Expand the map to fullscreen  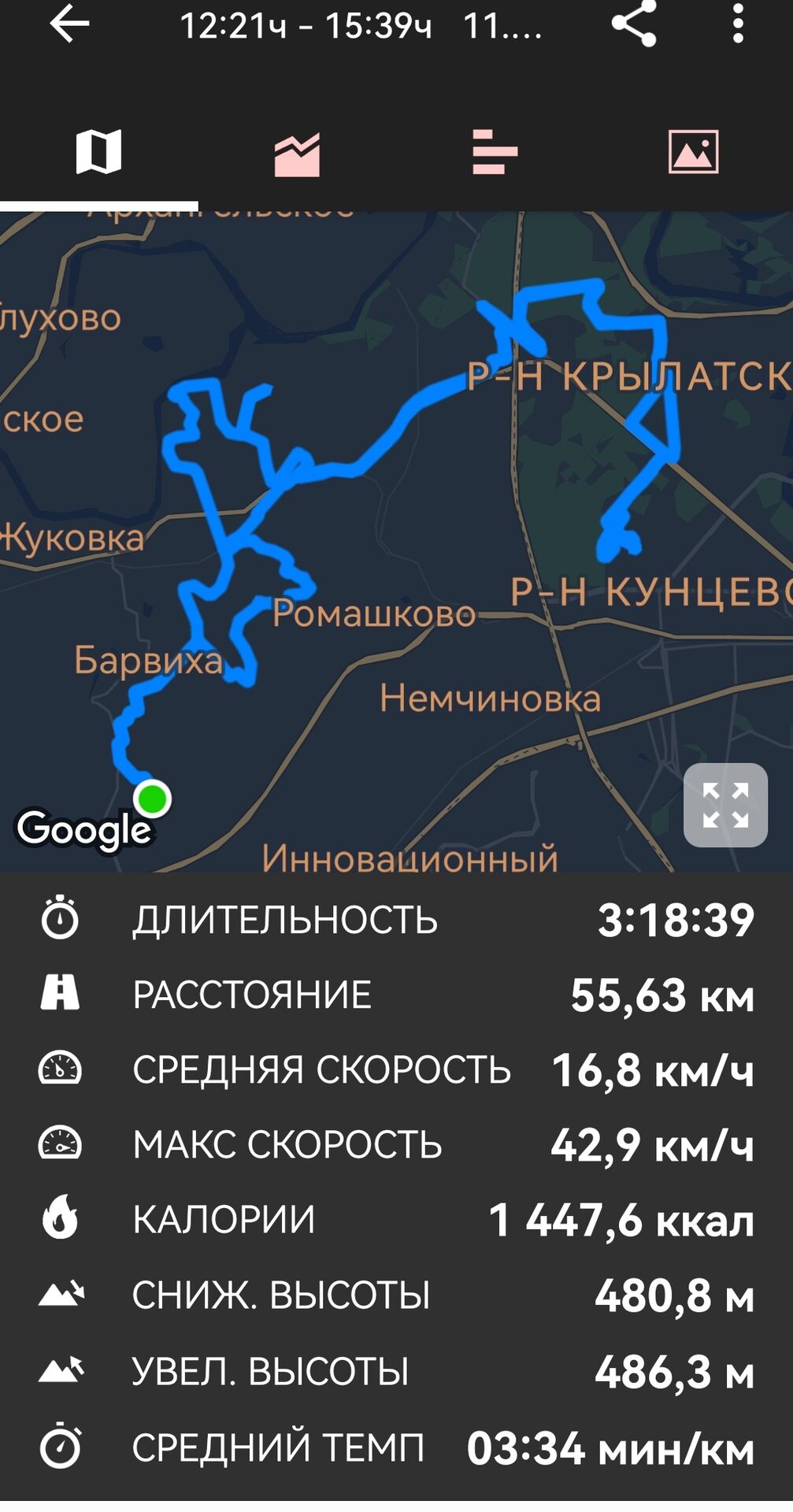click(x=725, y=805)
